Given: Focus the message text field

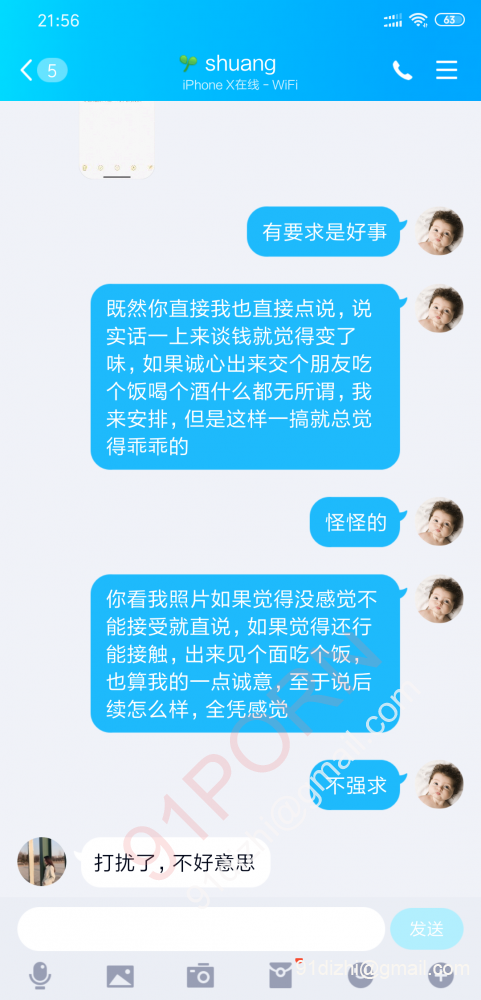Looking at the screenshot, I should coord(201,929).
